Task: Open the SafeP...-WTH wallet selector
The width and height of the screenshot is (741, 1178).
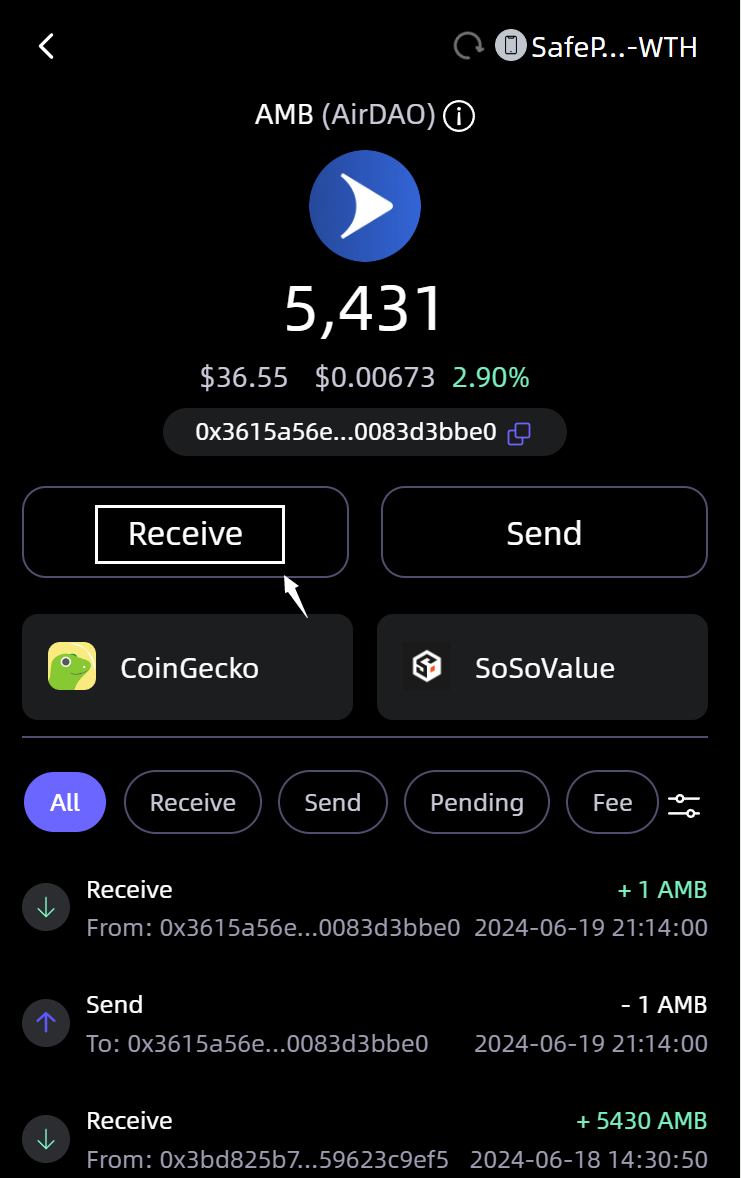Action: (x=598, y=46)
